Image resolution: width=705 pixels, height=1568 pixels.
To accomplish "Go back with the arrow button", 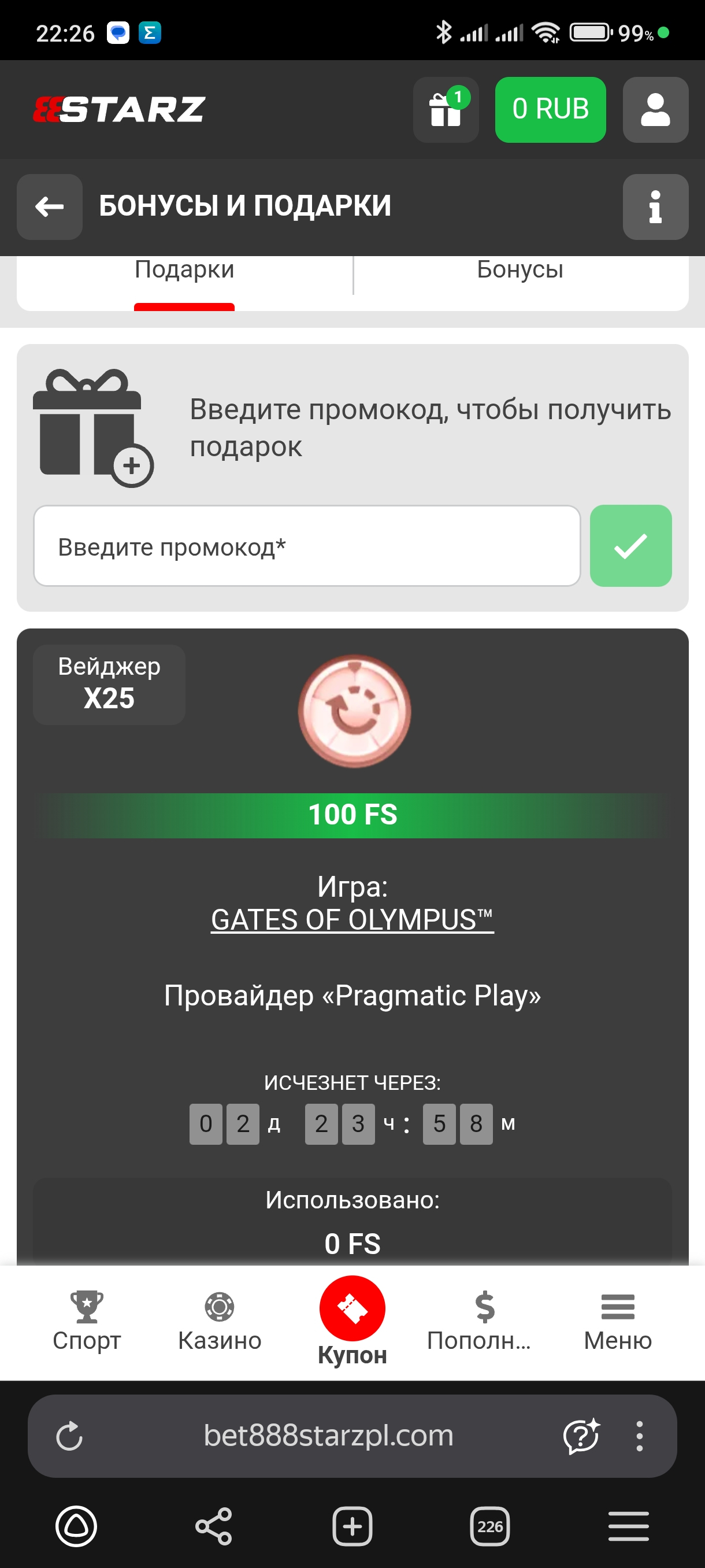I will [x=50, y=207].
